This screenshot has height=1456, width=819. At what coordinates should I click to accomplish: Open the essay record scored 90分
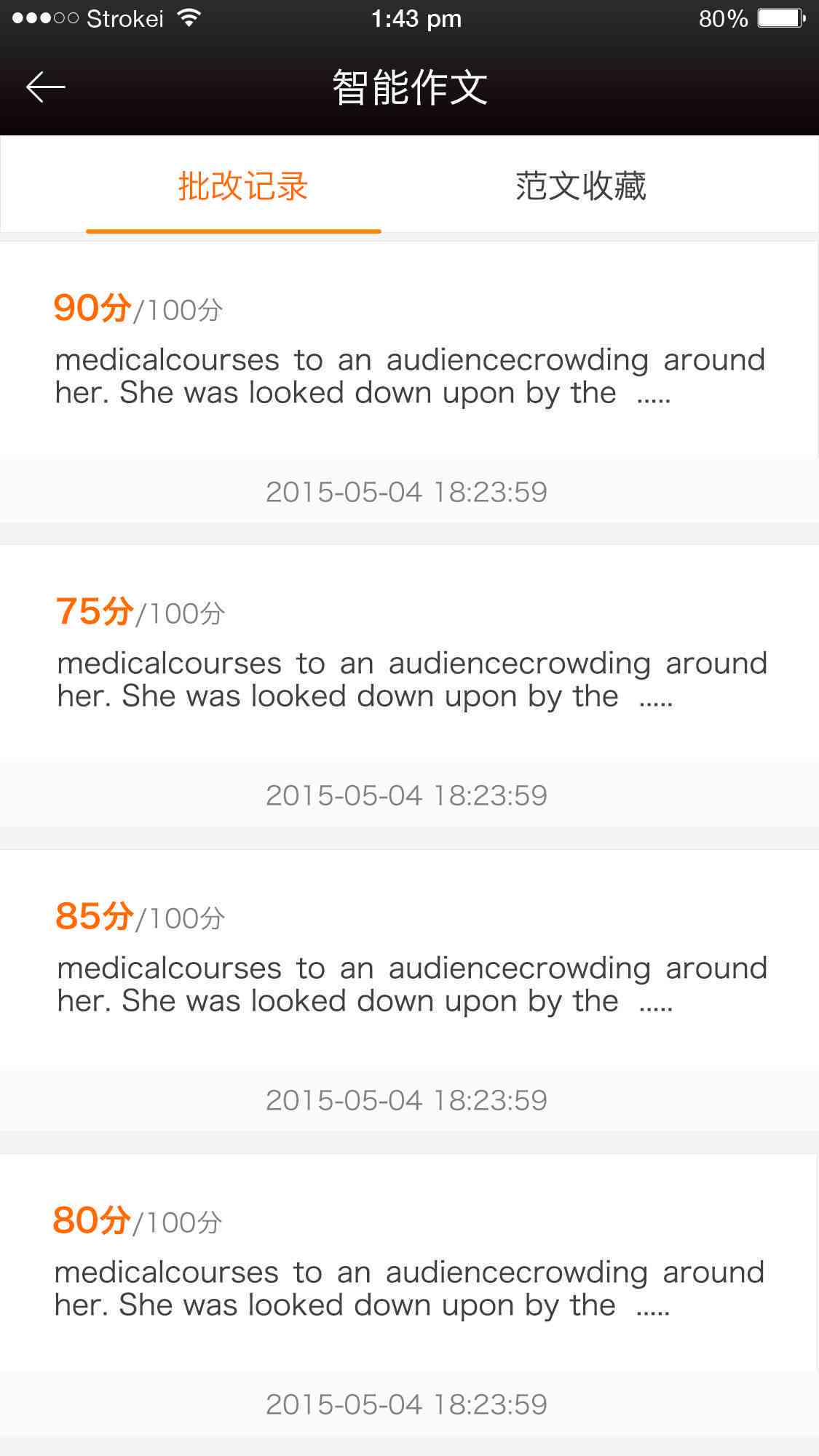click(408, 357)
